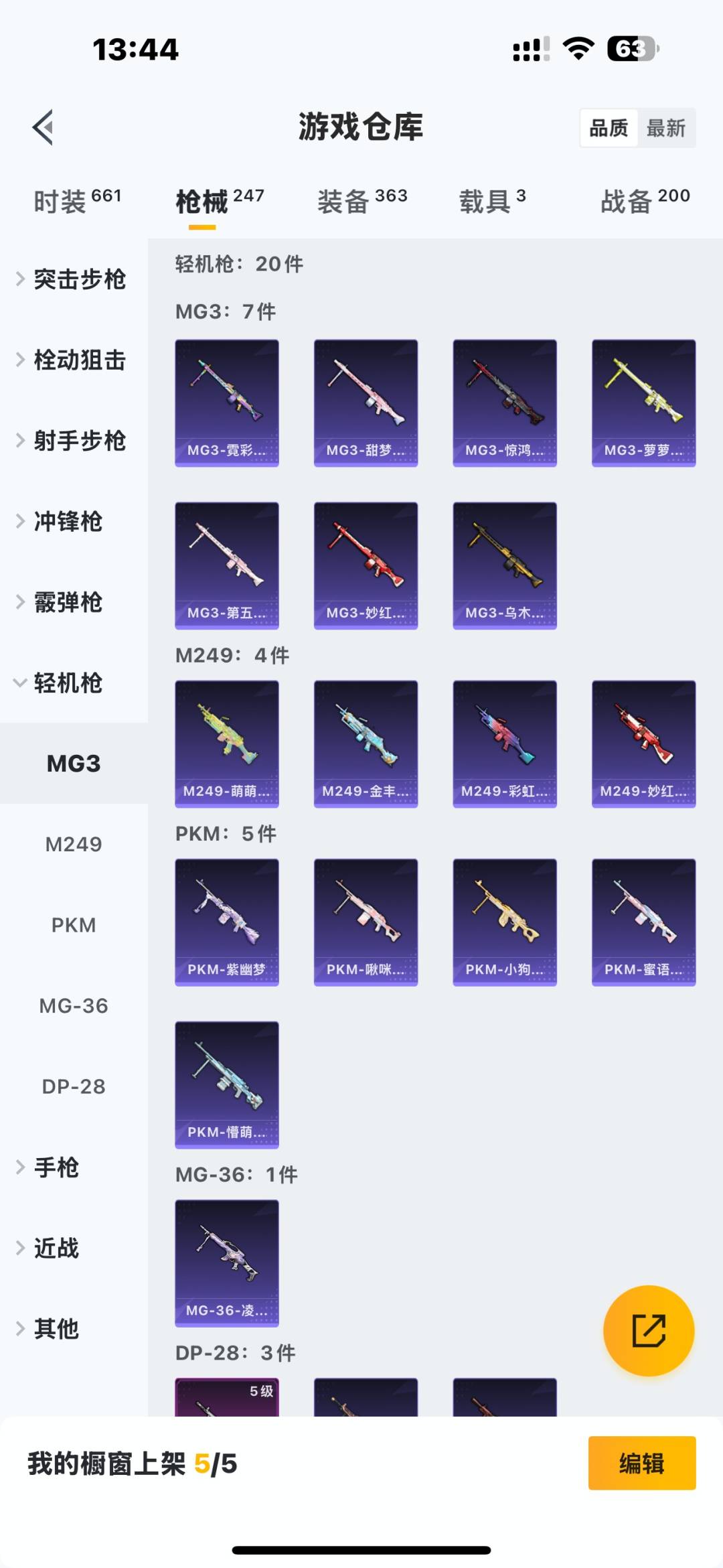Tap the orange share floating button
The image size is (723, 1568).
(x=649, y=1330)
